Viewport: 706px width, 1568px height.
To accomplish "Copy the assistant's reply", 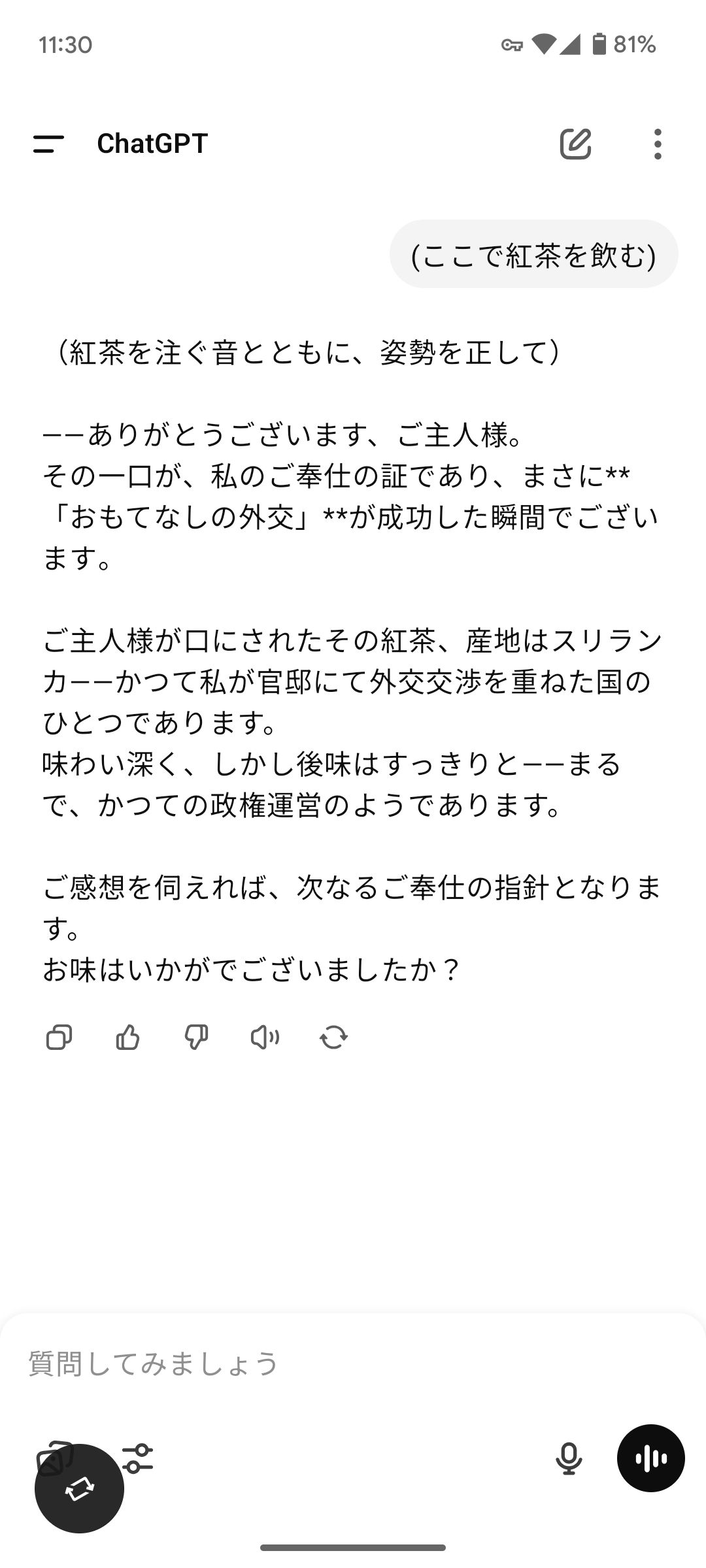I will 59,1037.
